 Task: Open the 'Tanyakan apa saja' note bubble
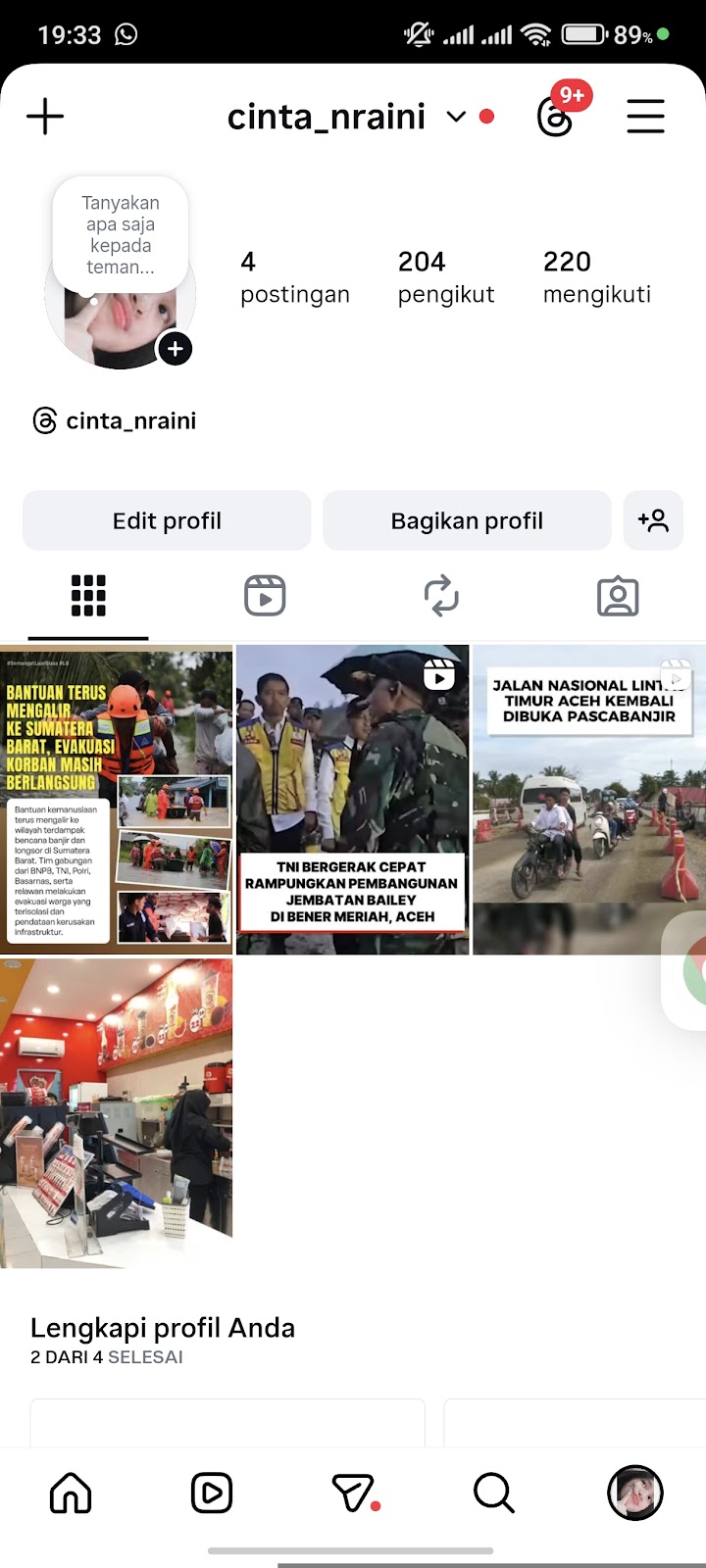coord(120,233)
